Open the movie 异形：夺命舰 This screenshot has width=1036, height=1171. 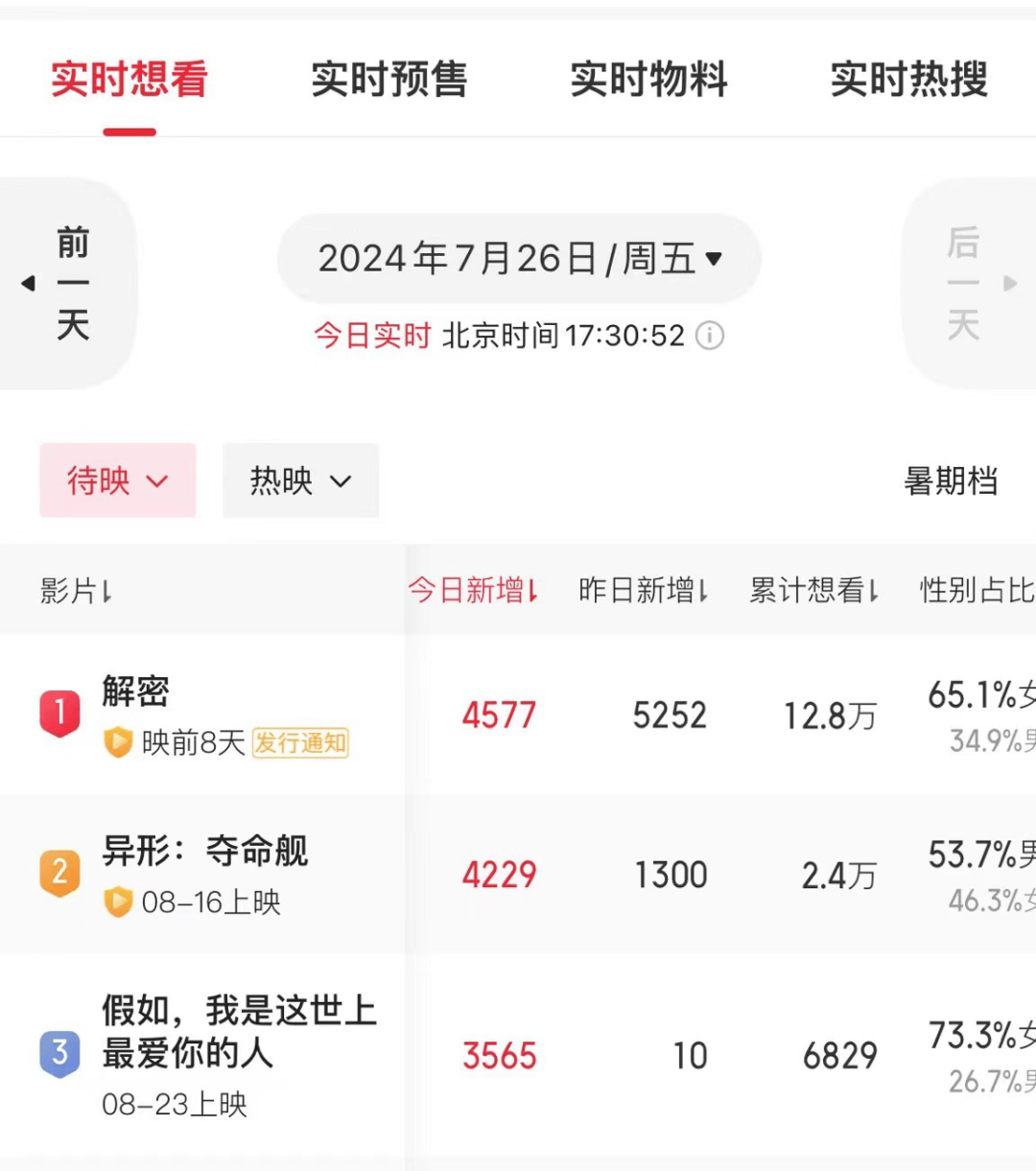pos(205,852)
